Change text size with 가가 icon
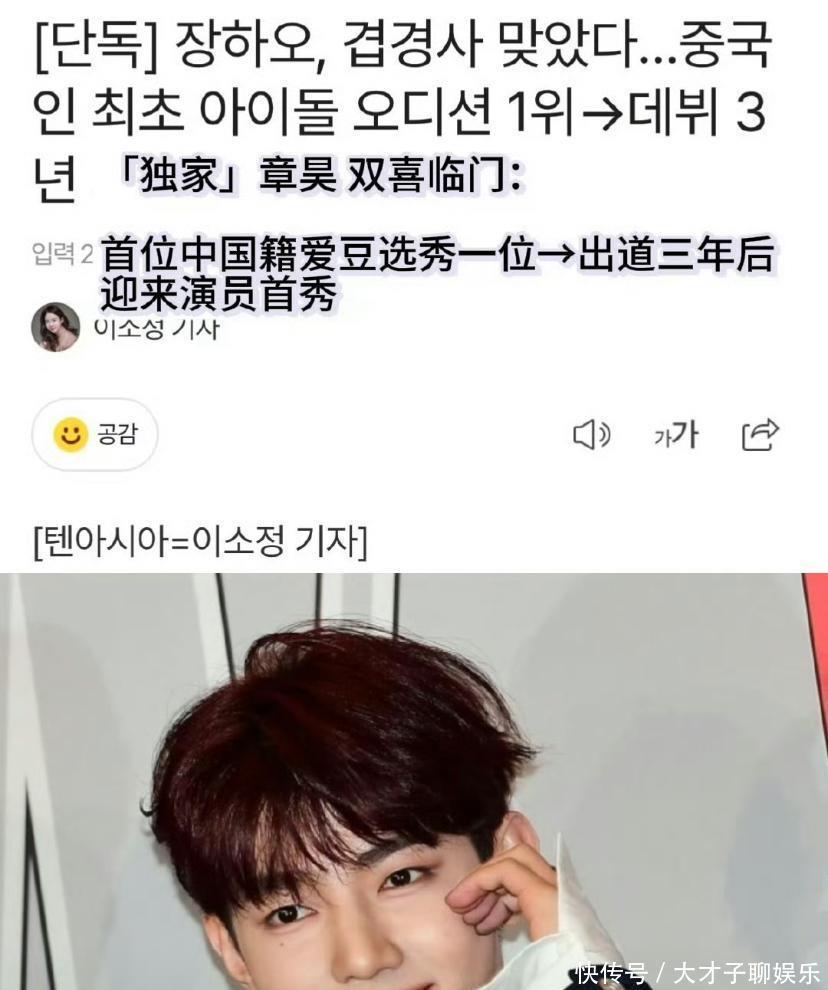828x990 pixels. (675, 435)
